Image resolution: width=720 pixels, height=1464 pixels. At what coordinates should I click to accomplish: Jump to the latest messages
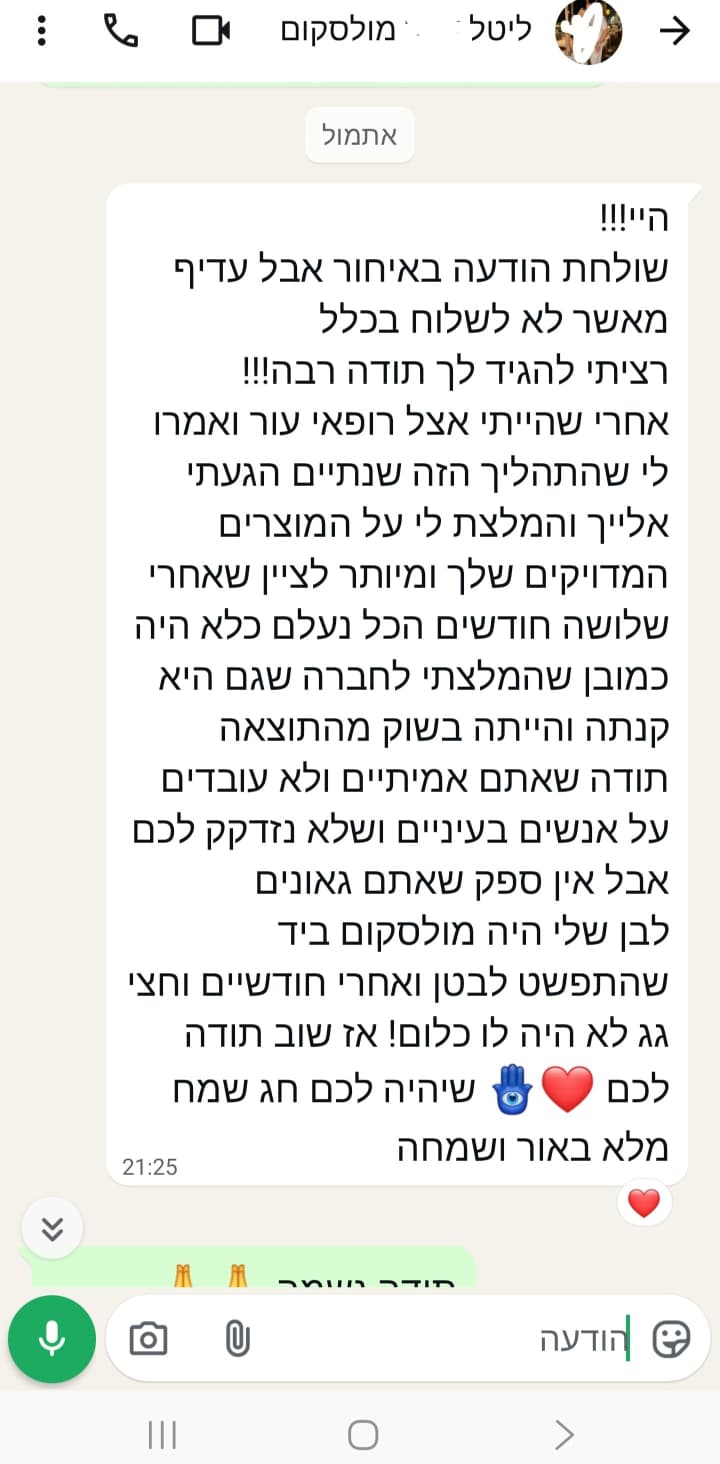(52, 1228)
